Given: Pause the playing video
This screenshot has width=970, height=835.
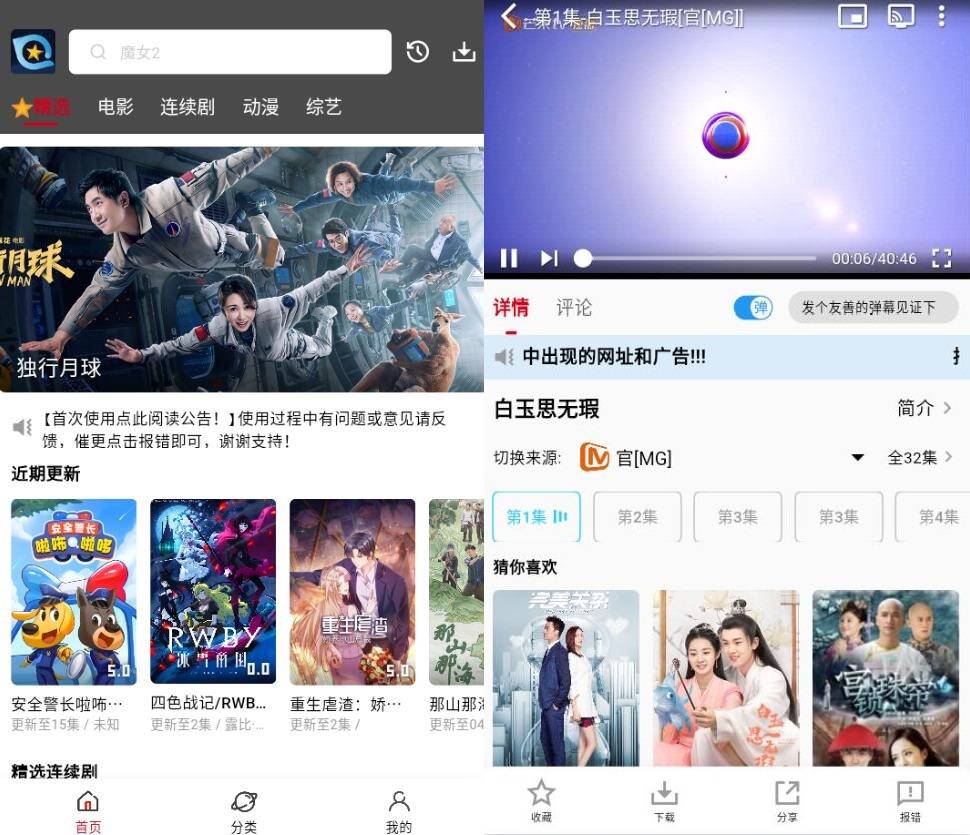Looking at the screenshot, I should 509,258.
